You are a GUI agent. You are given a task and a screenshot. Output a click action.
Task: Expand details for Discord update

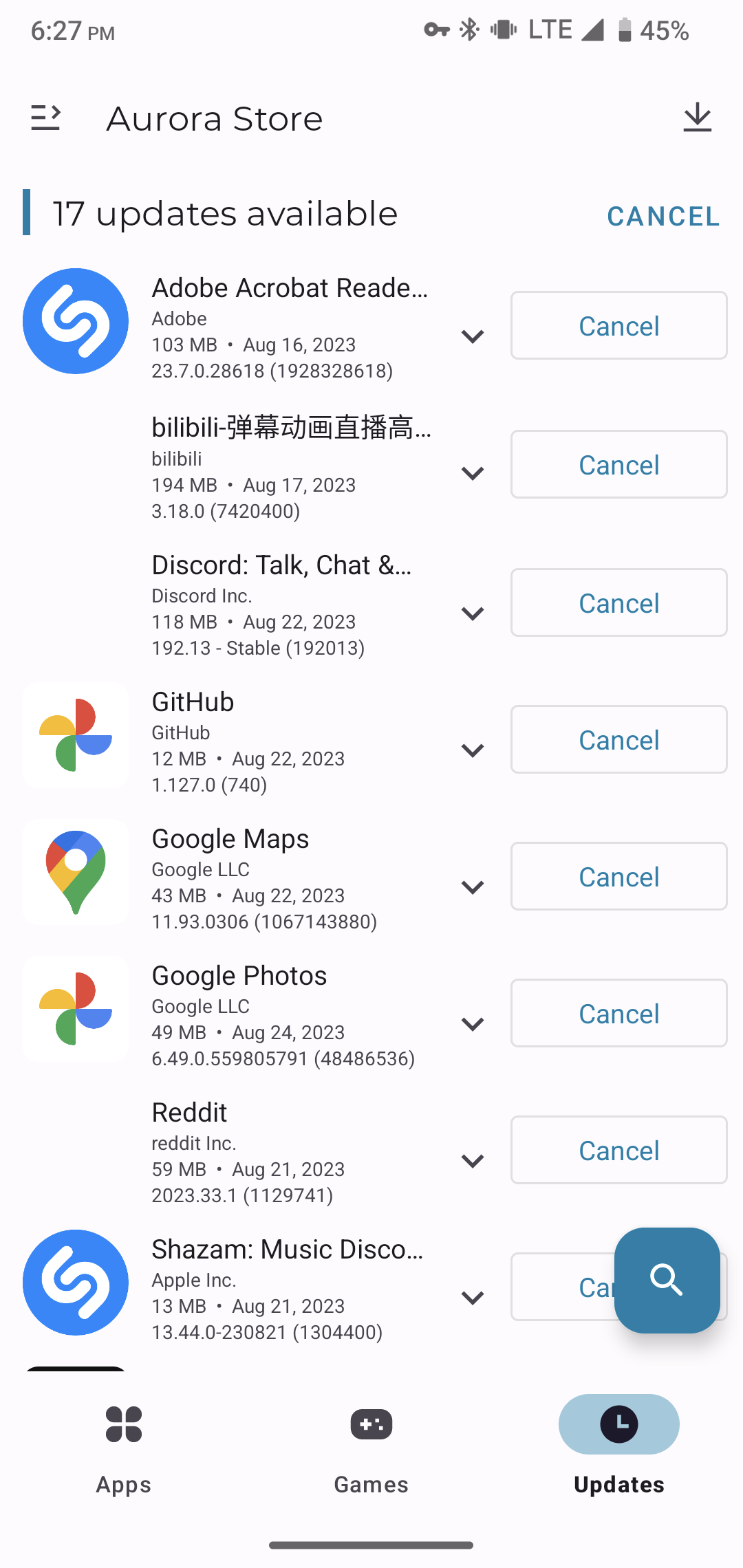click(473, 613)
